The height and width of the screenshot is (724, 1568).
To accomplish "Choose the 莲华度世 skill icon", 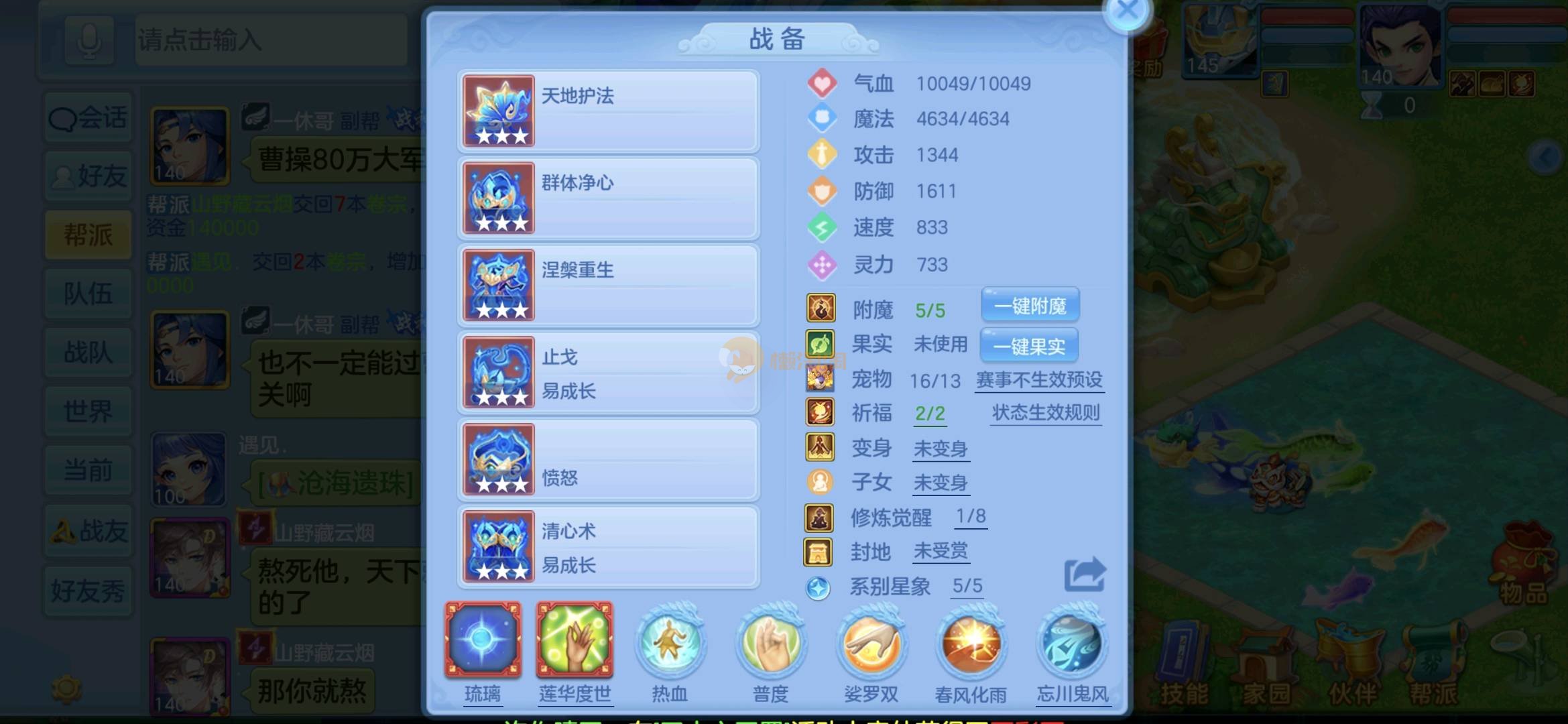I will pyautogui.click(x=575, y=640).
